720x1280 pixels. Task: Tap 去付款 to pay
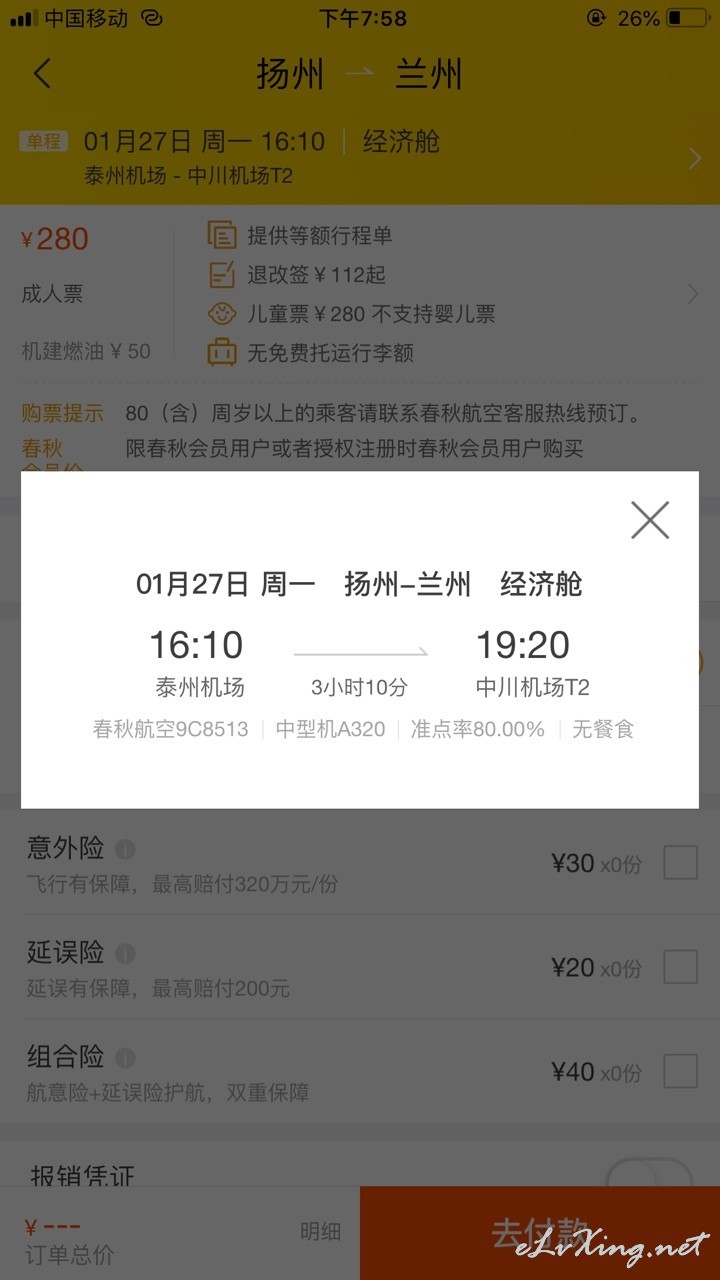tap(540, 1233)
